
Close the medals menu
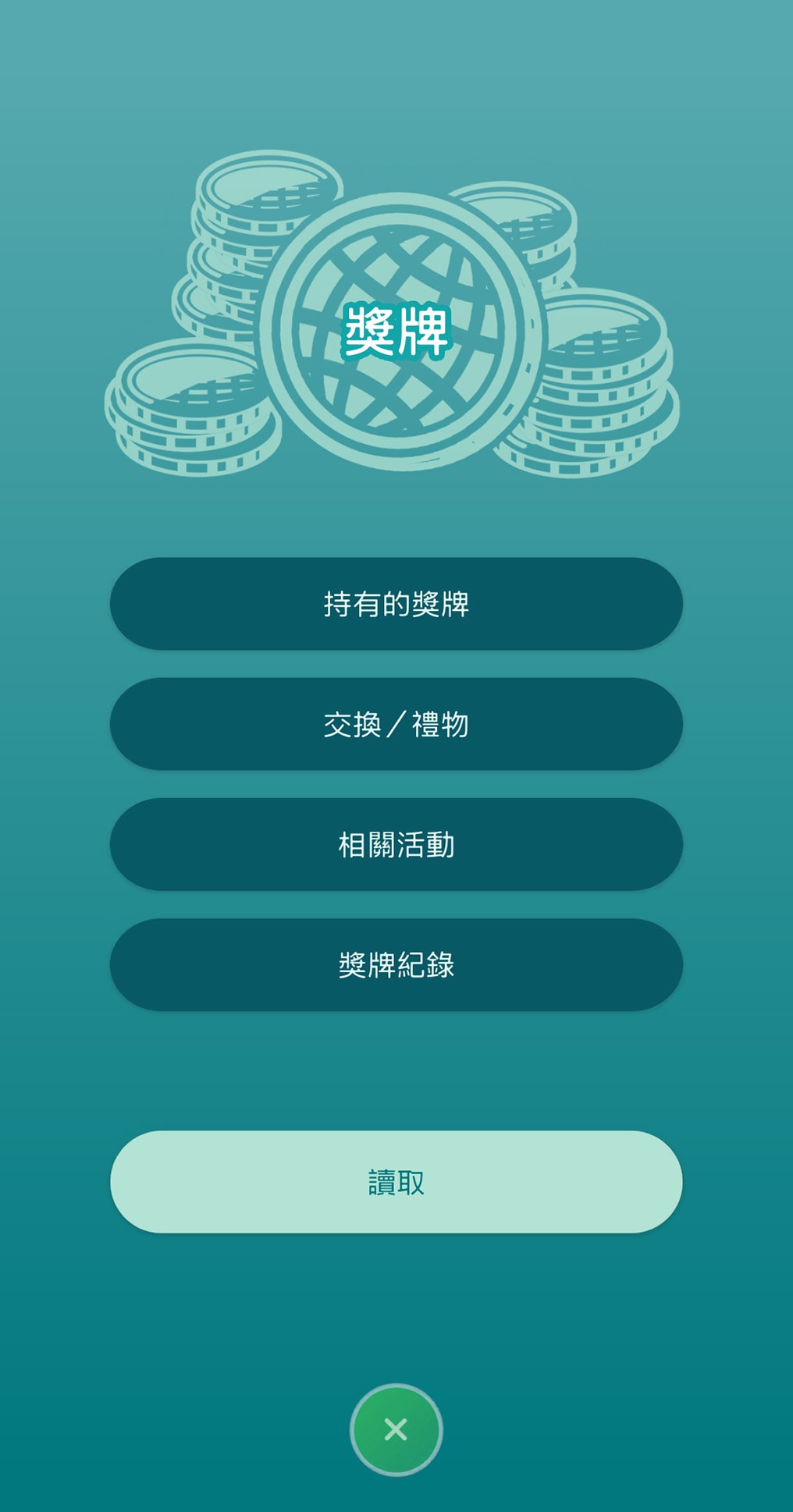(396, 1429)
